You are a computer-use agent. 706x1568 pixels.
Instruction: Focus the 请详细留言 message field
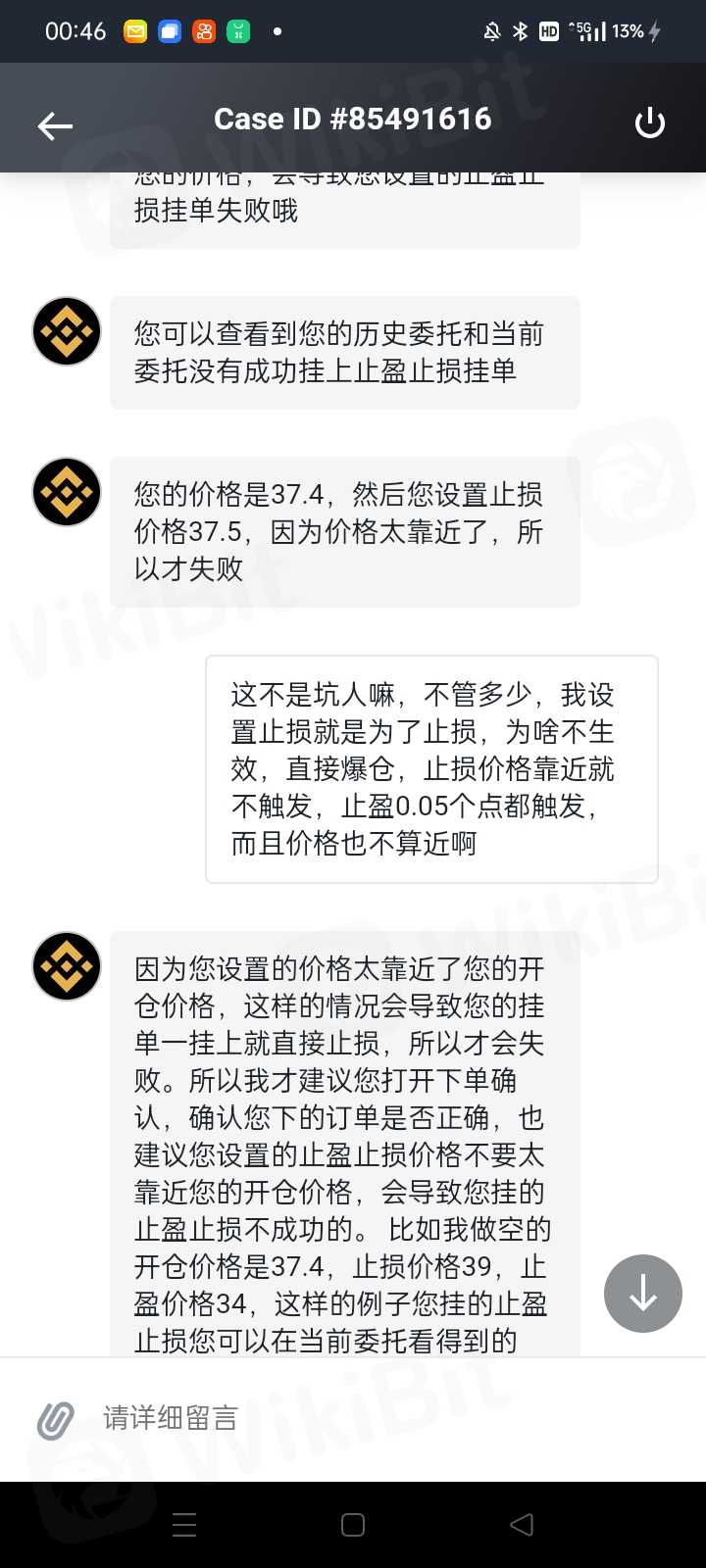[x=373, y=1418]
